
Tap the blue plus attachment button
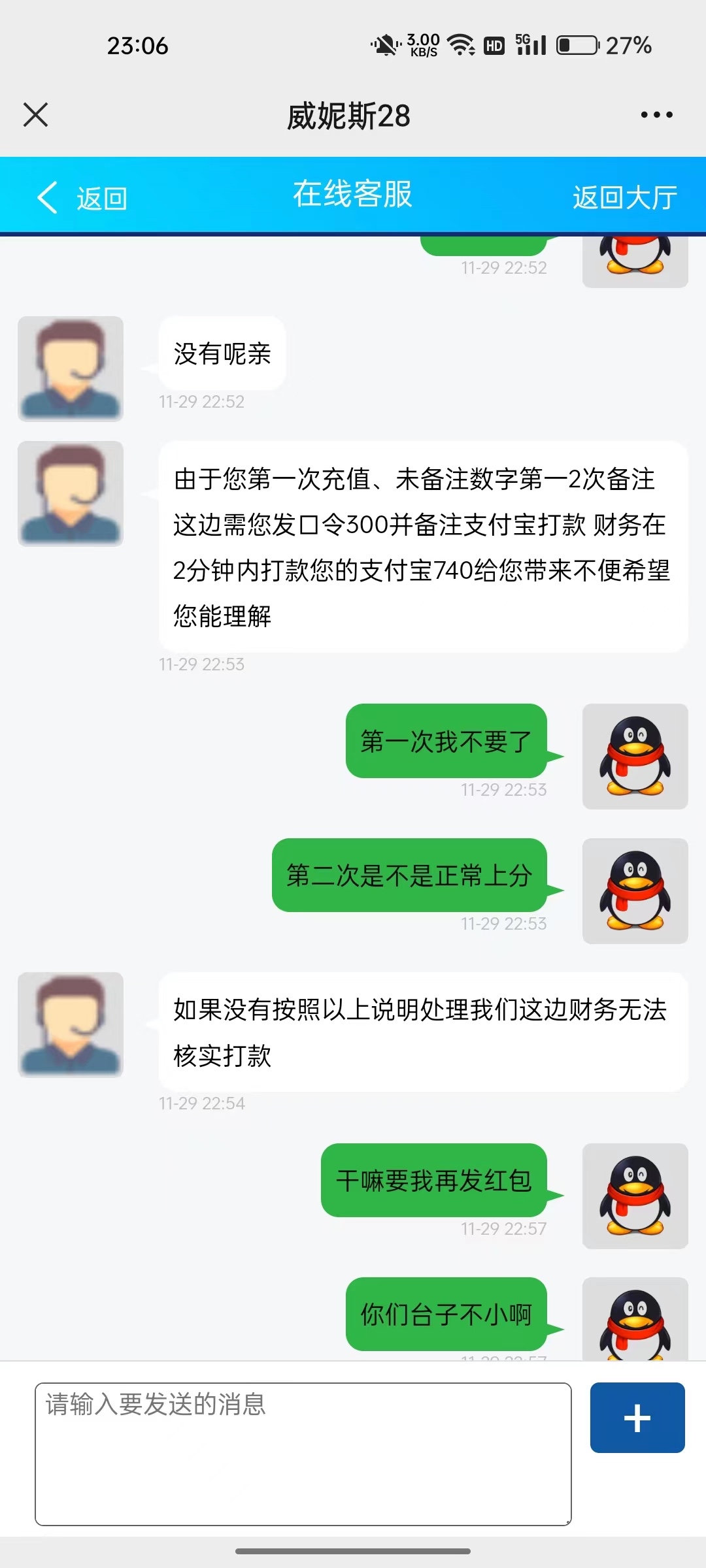tap(637, 1418)
